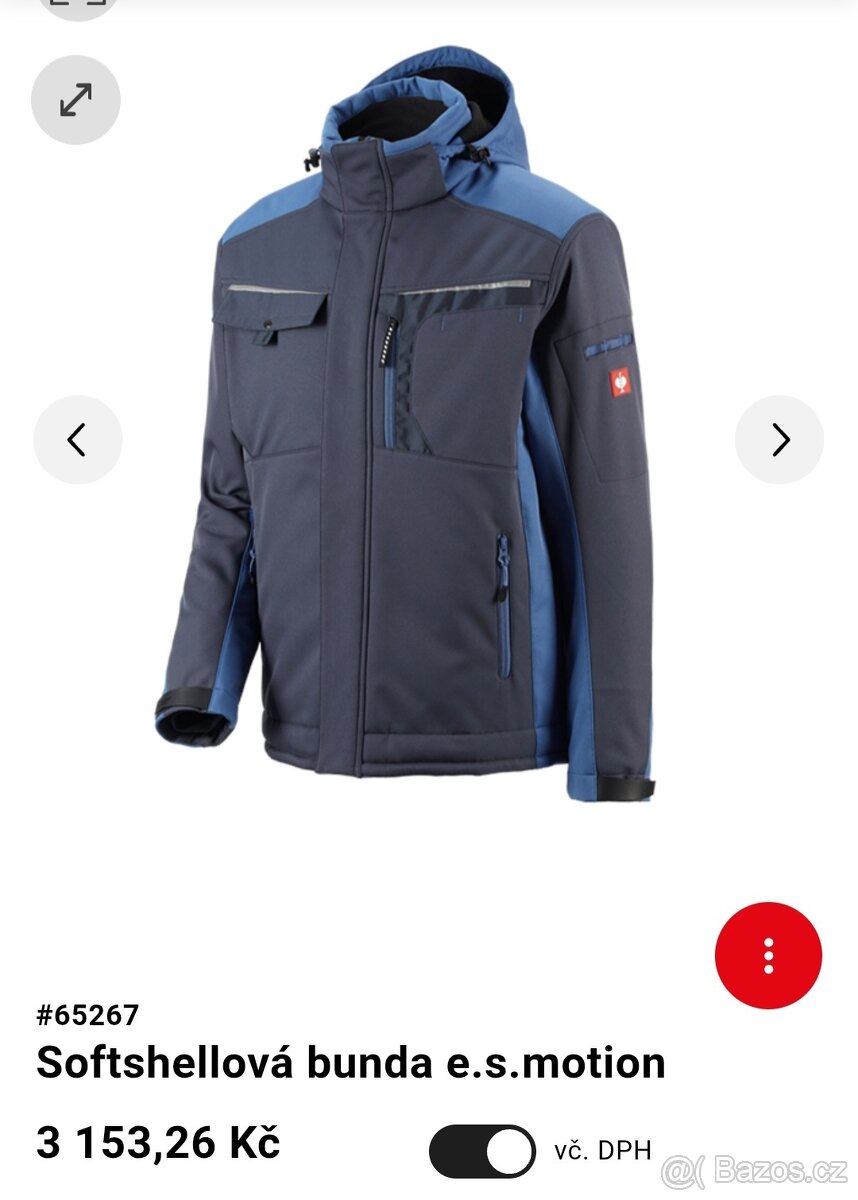Go to the previous product image
Viewport: 858px width, 1200px height.
[x=77, y=440]
